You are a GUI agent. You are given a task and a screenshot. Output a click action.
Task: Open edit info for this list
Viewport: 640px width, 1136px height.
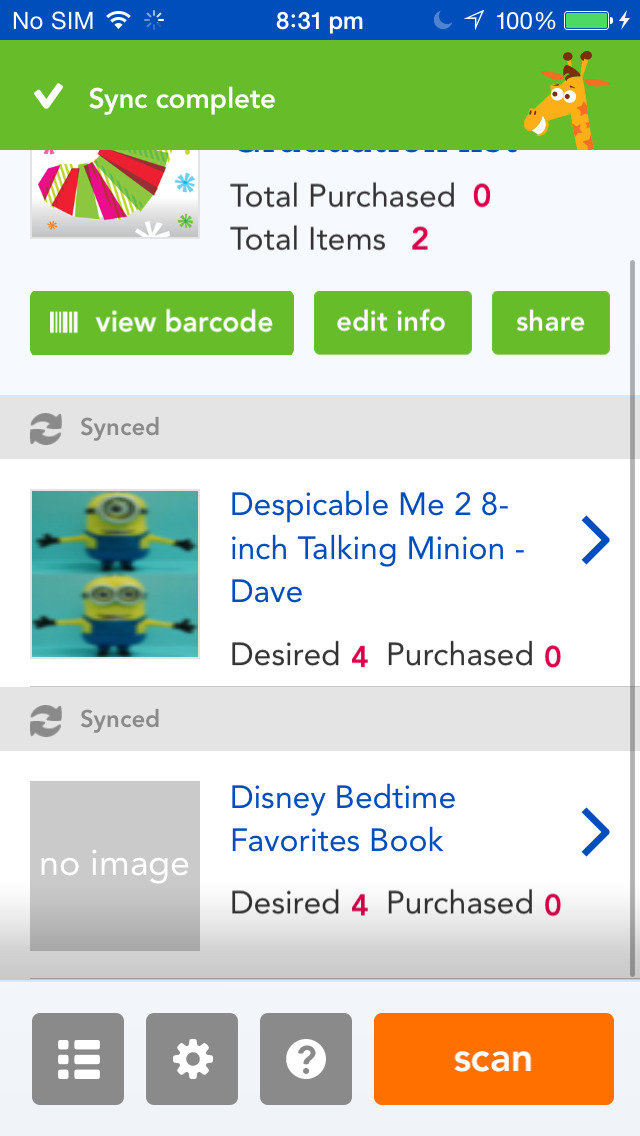(392, 322)
